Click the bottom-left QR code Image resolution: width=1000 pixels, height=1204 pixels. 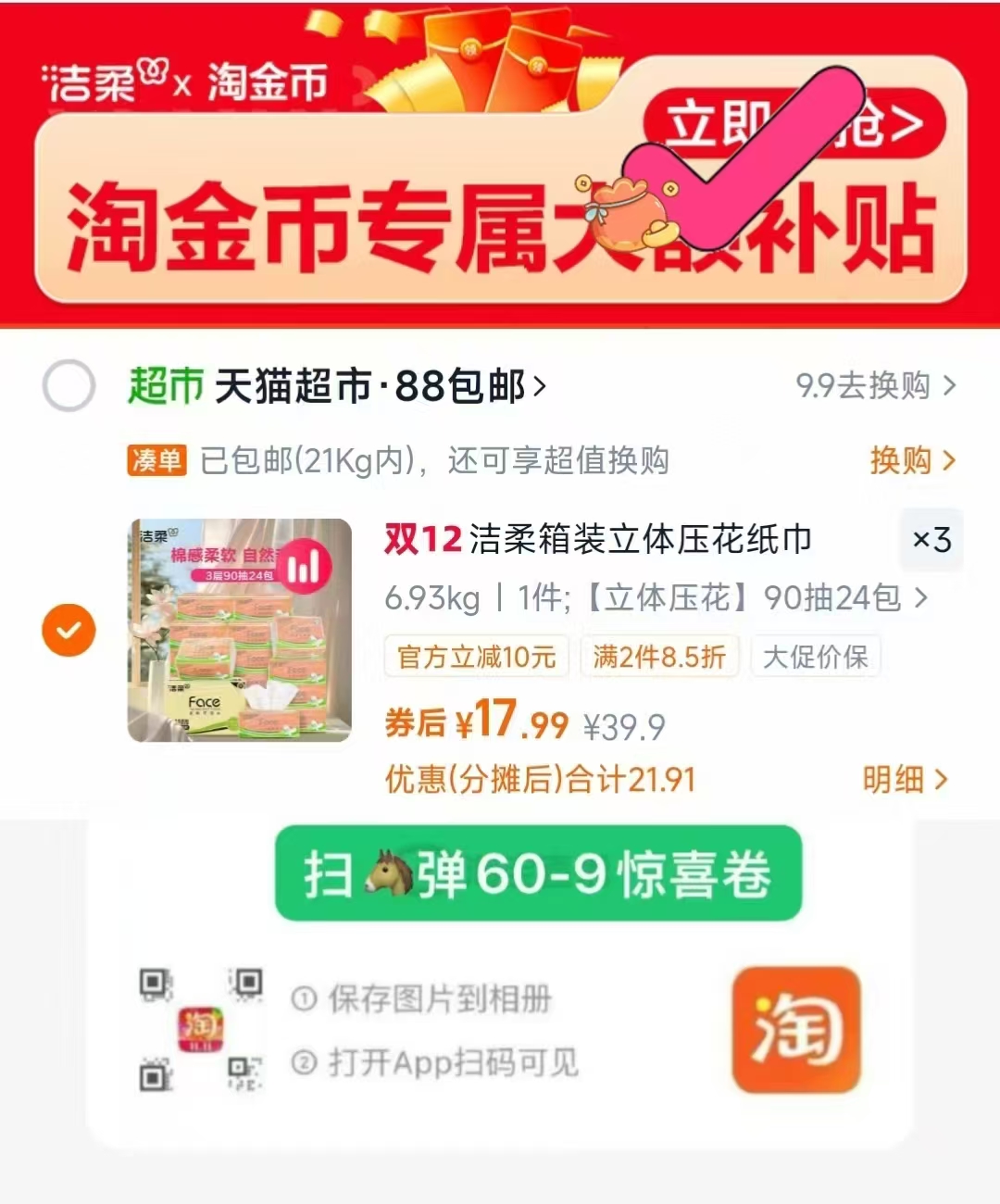pyautogui.click(x=155, y=1077)
